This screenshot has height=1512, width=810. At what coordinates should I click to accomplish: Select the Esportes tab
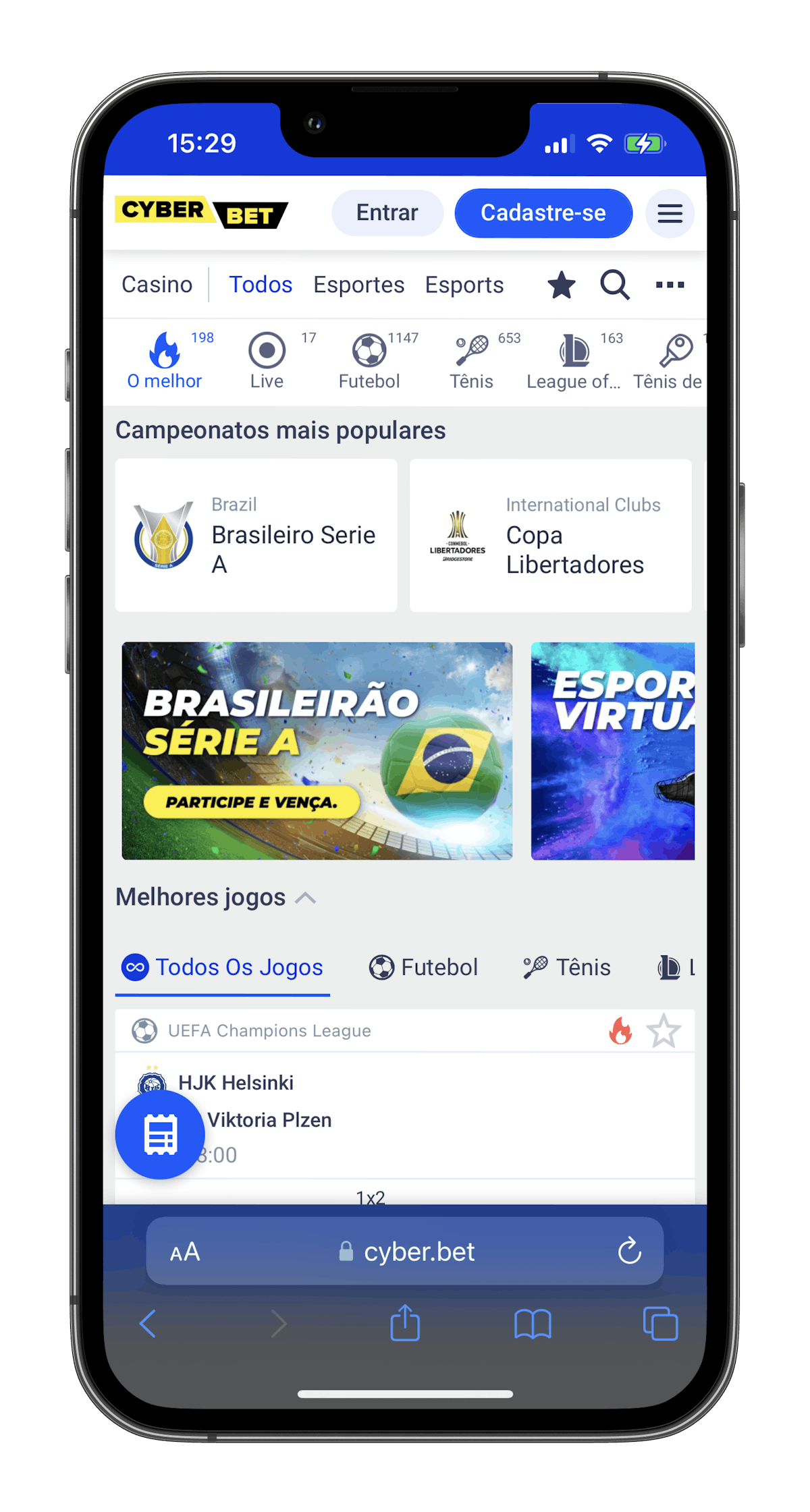coord(358,285)
